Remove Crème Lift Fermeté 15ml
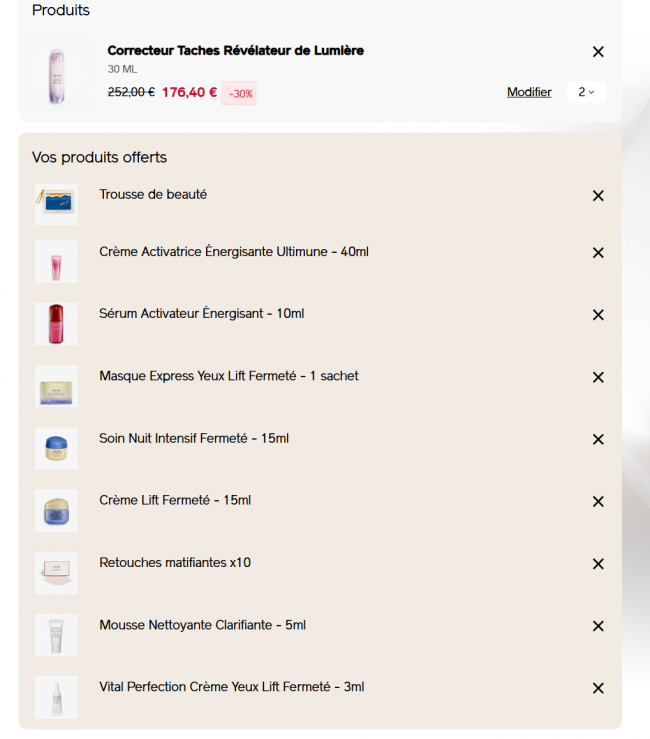This screenshot has width=650, height=739. point(598,502)
